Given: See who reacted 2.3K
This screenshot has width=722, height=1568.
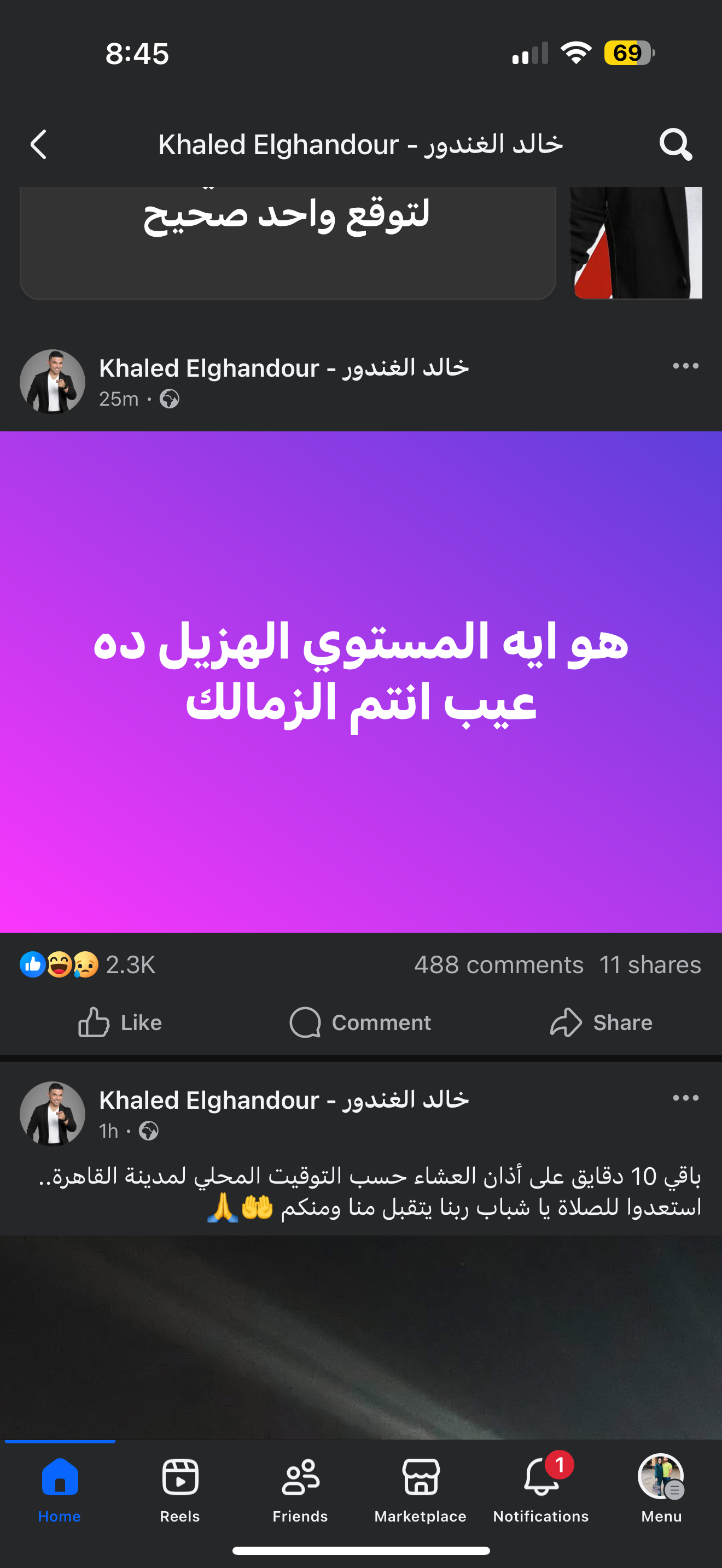Looking at the screenshot, I should (88, 965).
